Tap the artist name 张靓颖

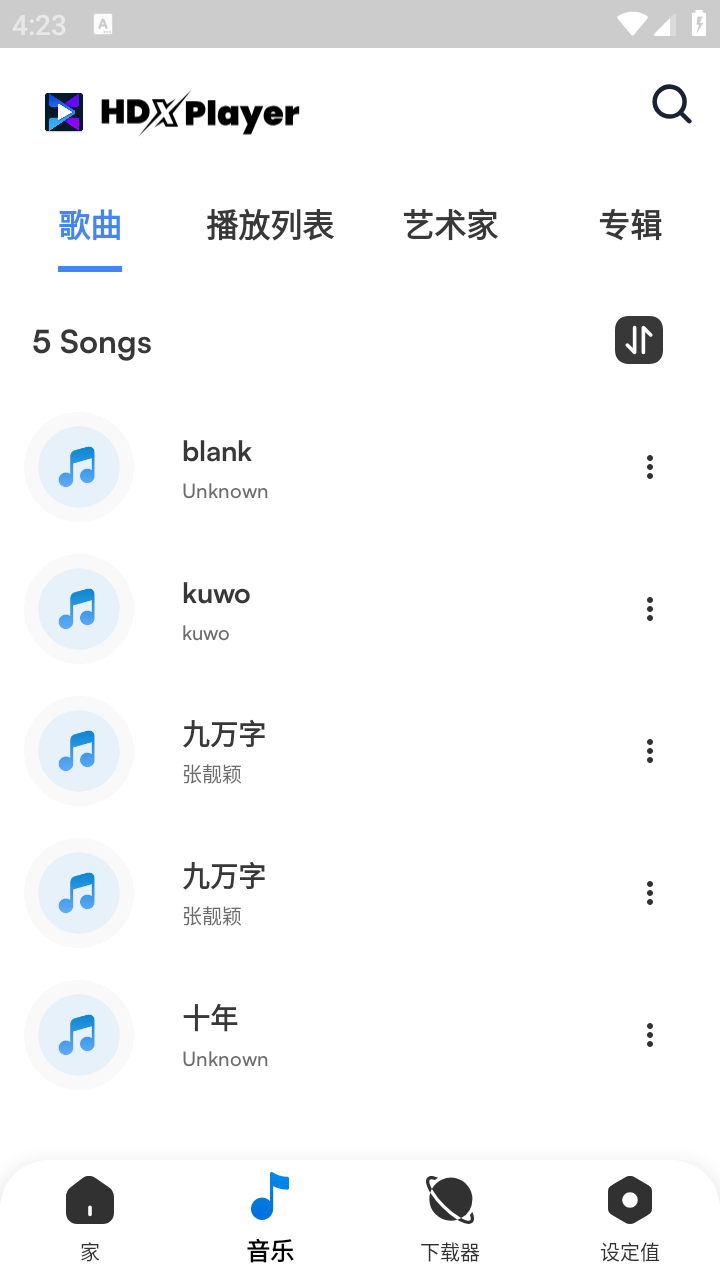[x=212, y=773]
